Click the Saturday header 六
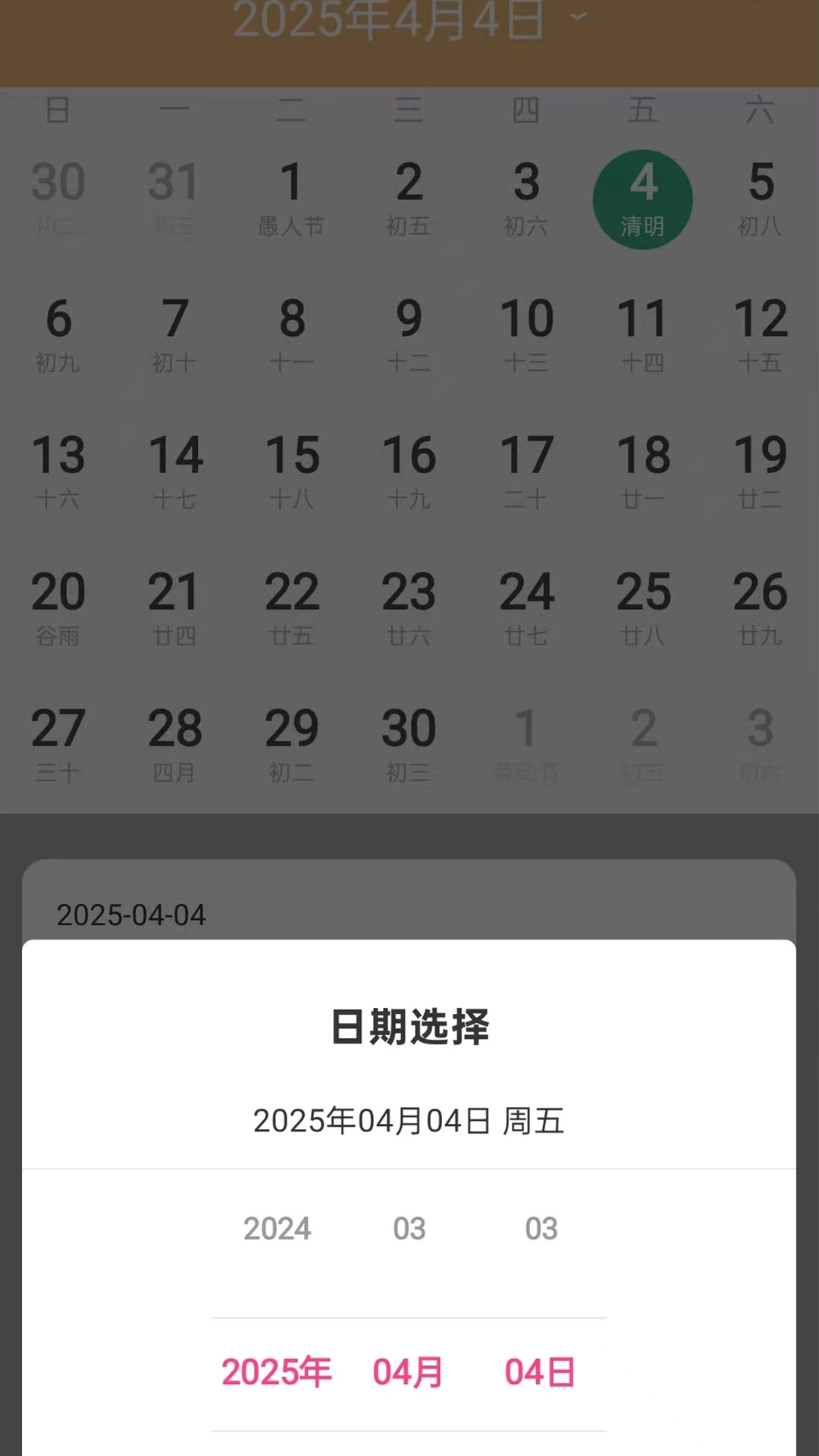819x1456 pixels. tap(760, 108)
